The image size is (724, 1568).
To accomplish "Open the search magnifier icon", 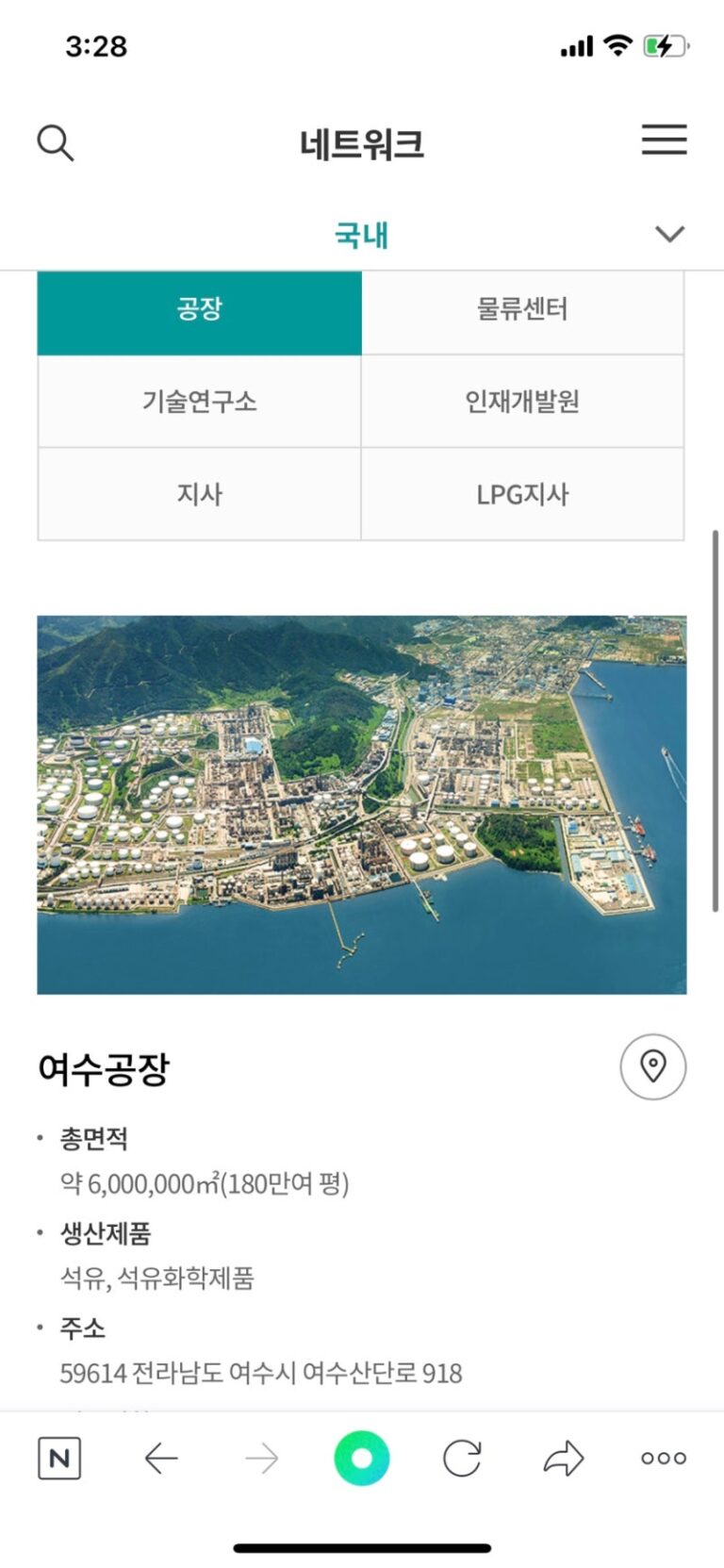I will tap(55, 143).
